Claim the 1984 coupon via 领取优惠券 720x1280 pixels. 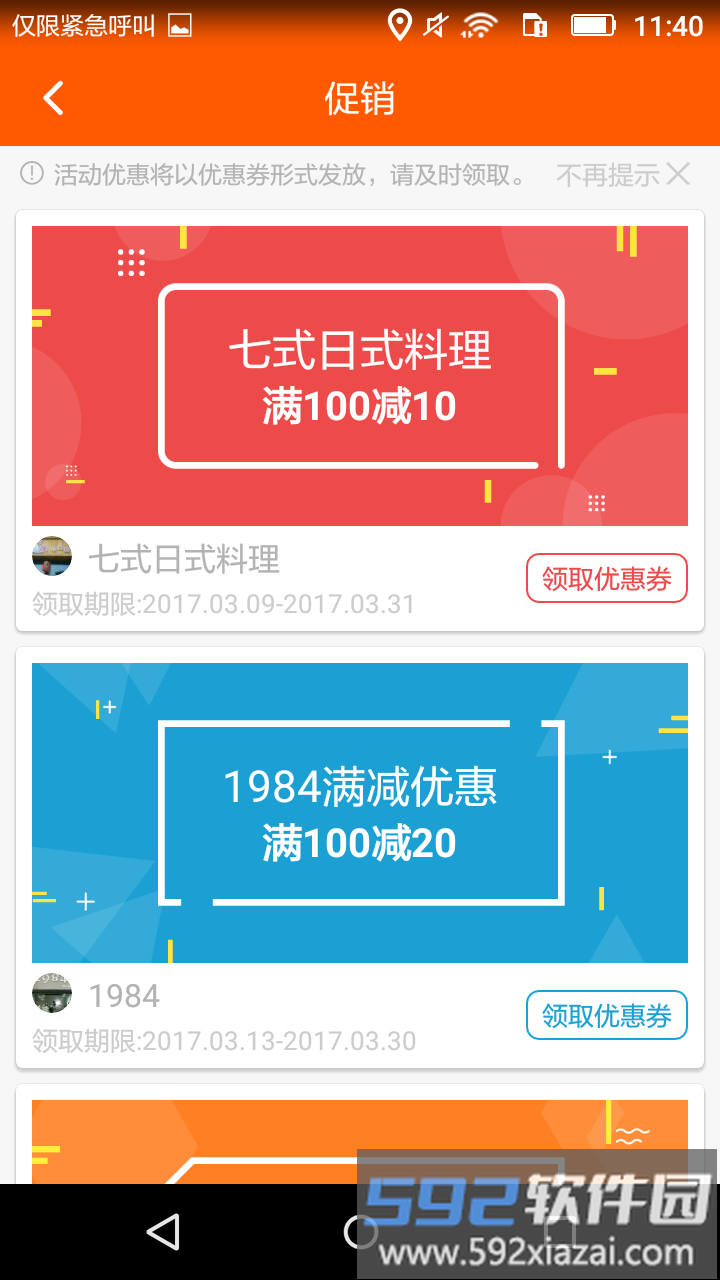[x=606, y=1016]
